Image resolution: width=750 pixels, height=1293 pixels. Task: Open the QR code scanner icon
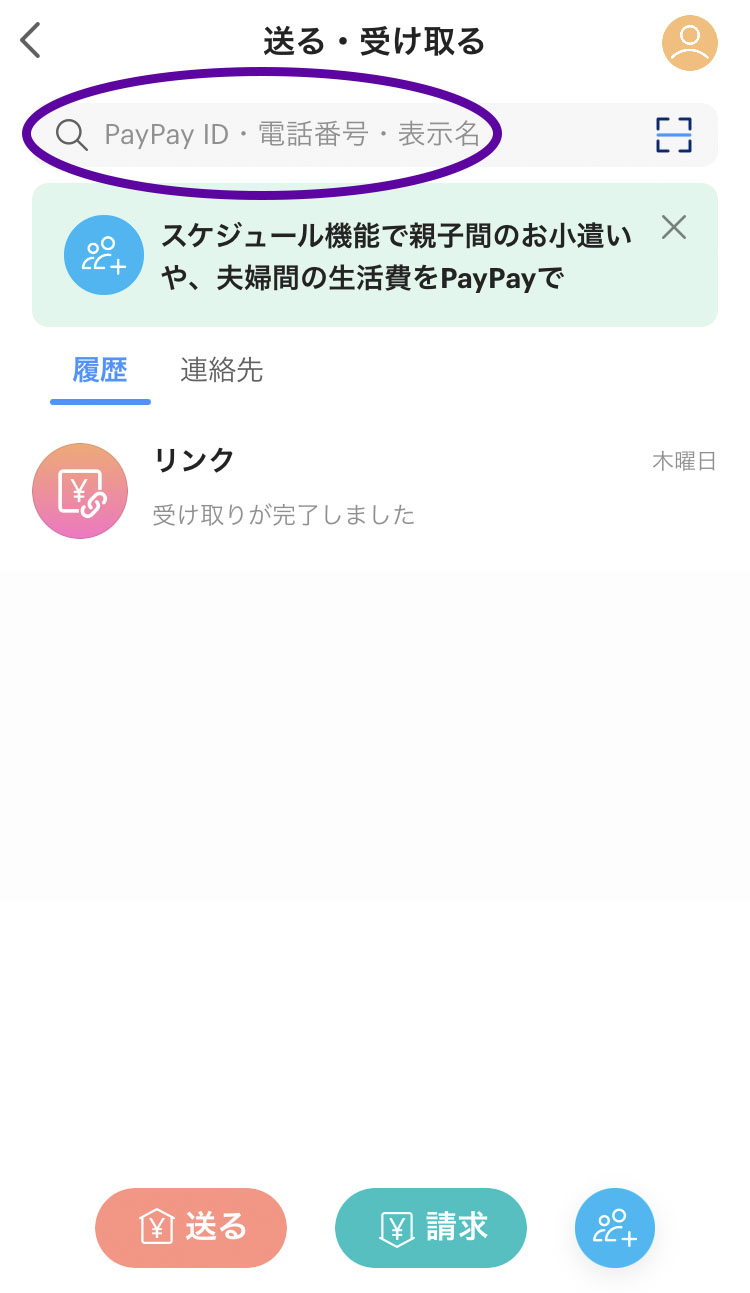coord(674,134)
